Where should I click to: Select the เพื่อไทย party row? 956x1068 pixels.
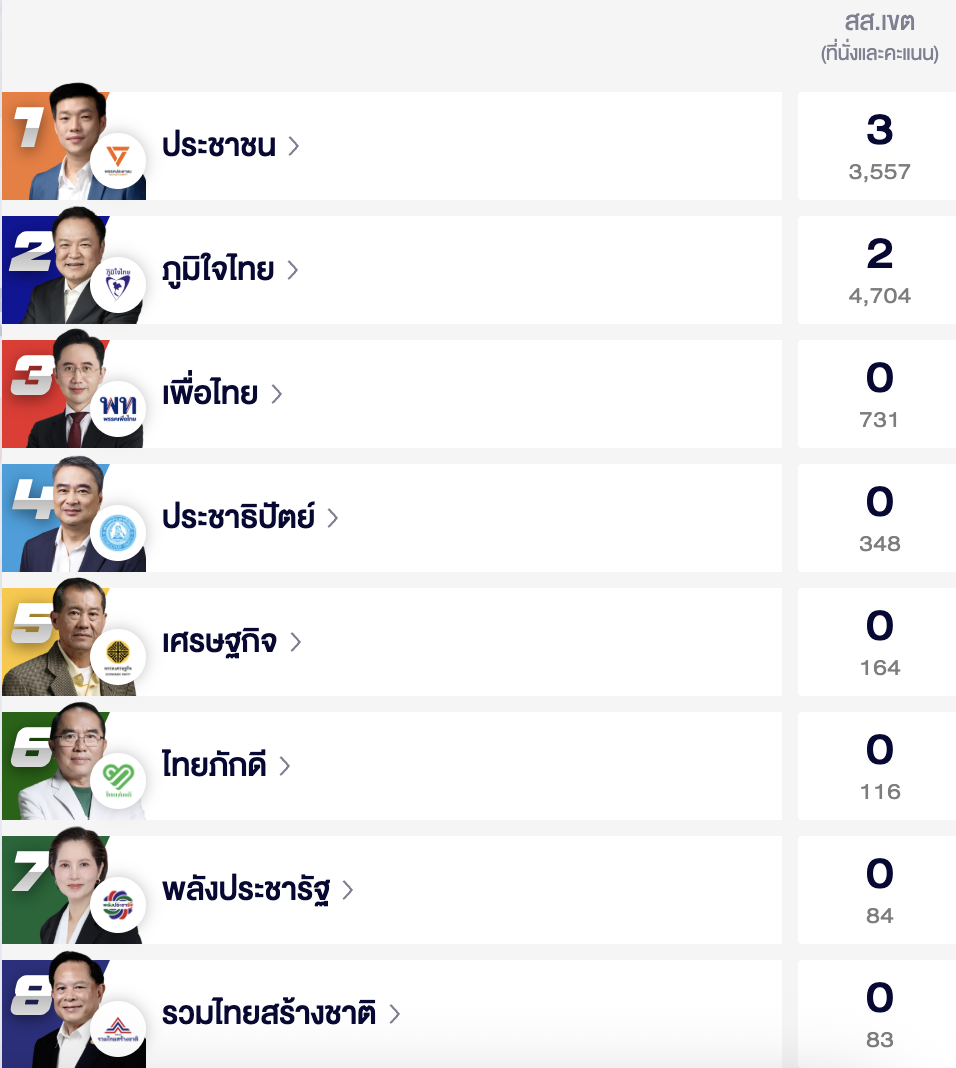click(222, 394)
